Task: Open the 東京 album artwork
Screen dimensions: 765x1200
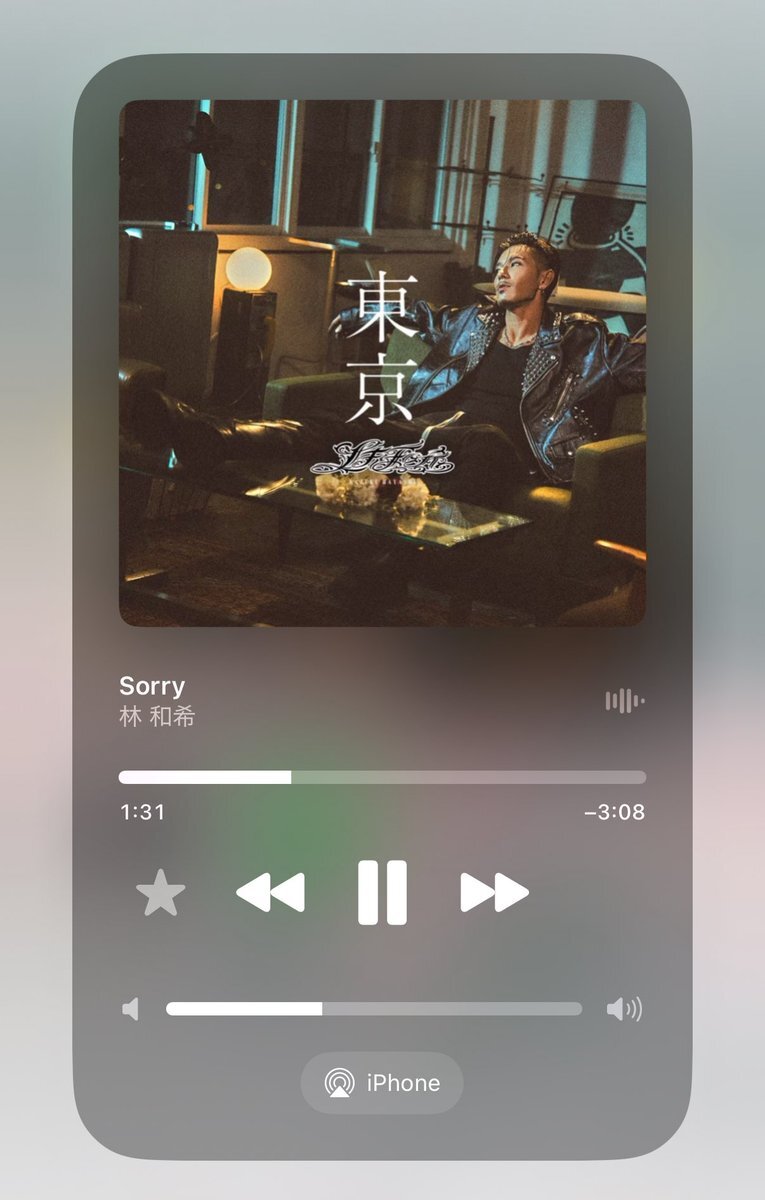Action: click(x=382, y=363)
